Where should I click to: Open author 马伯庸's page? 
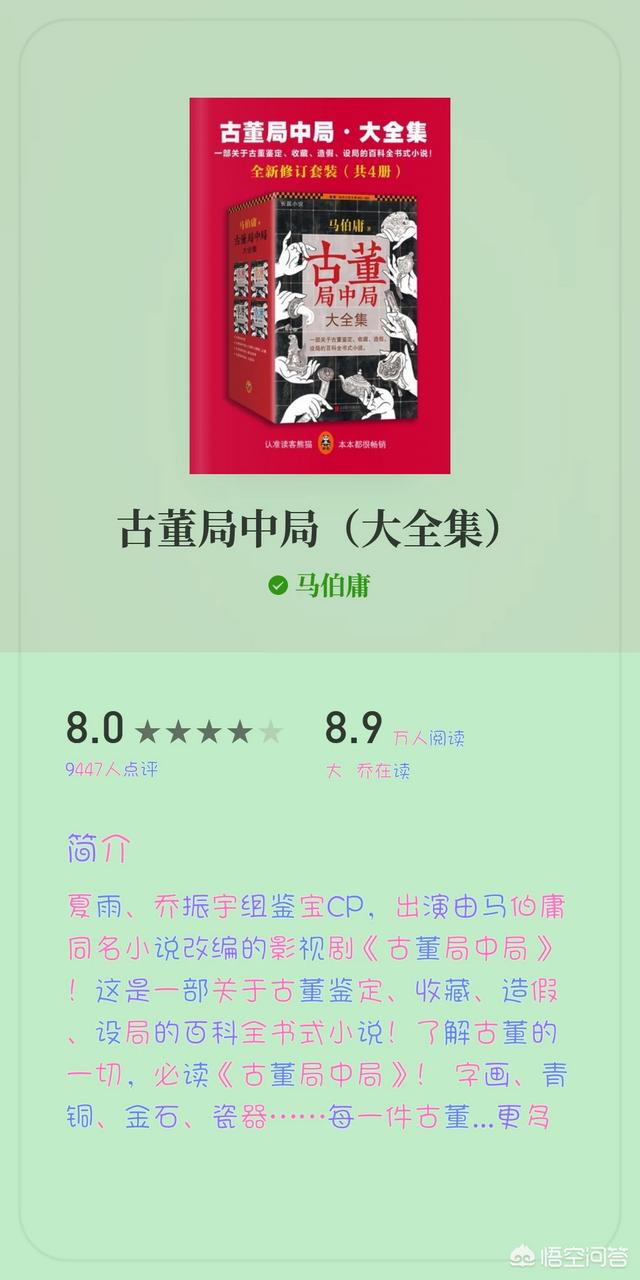click(x=331, y=585)
